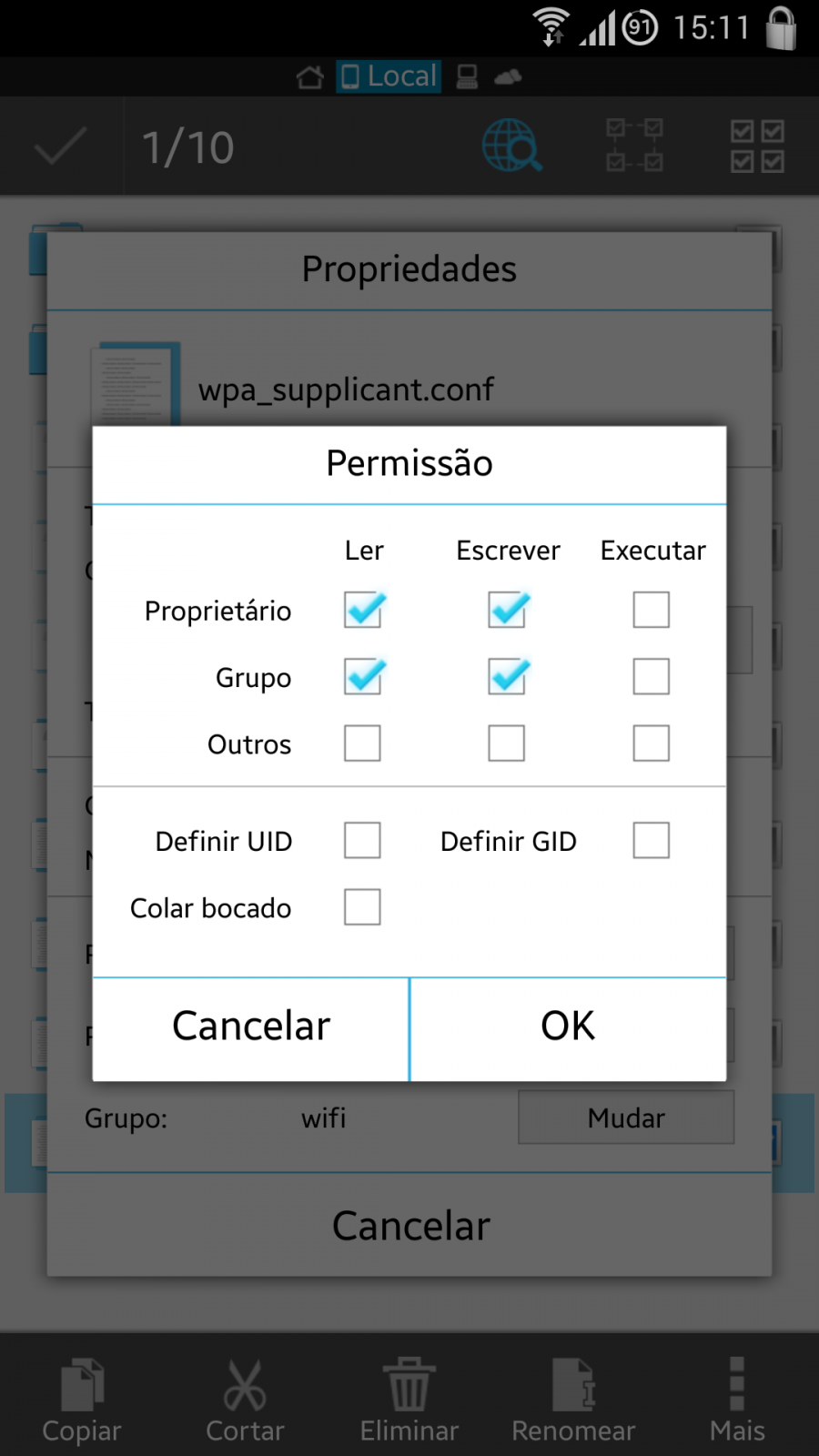Uncheck Ler permission for Grupo

362,676
